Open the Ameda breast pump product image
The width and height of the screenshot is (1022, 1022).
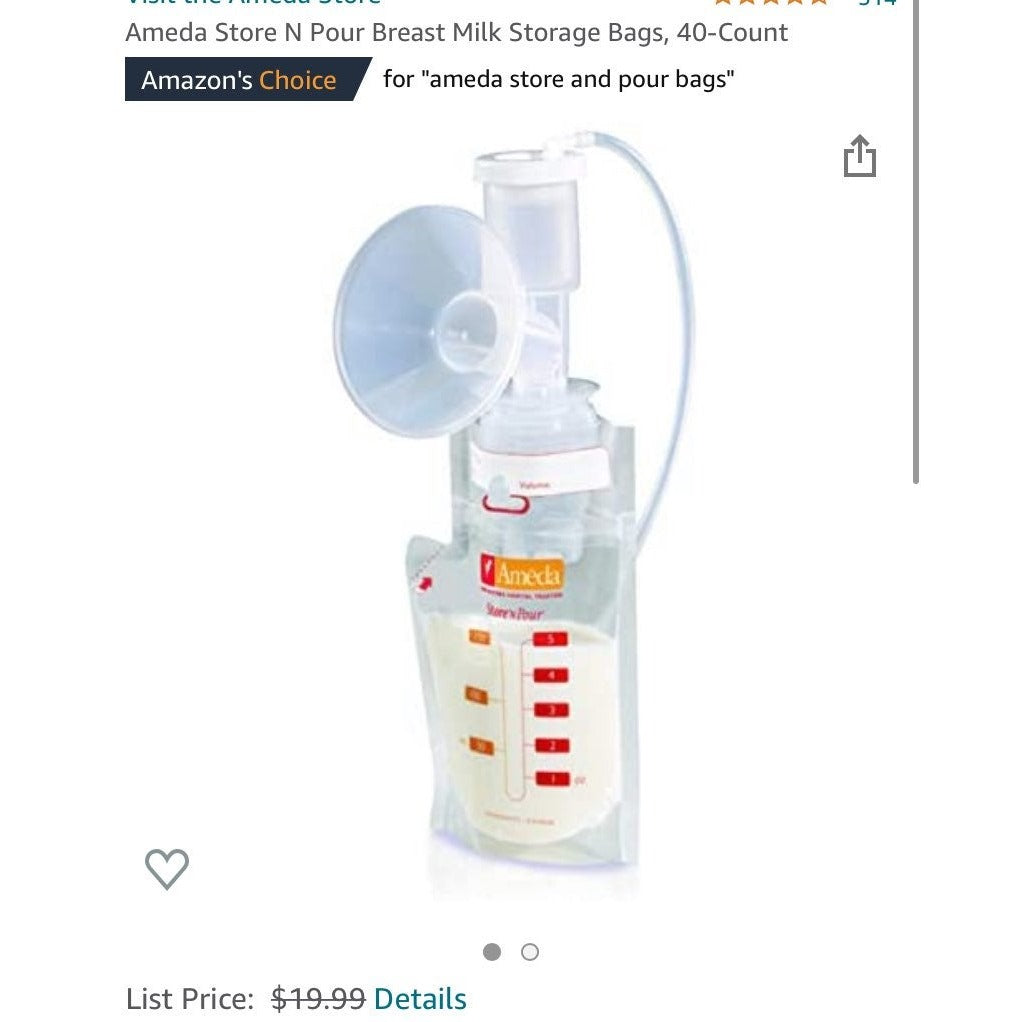(510, 510)
